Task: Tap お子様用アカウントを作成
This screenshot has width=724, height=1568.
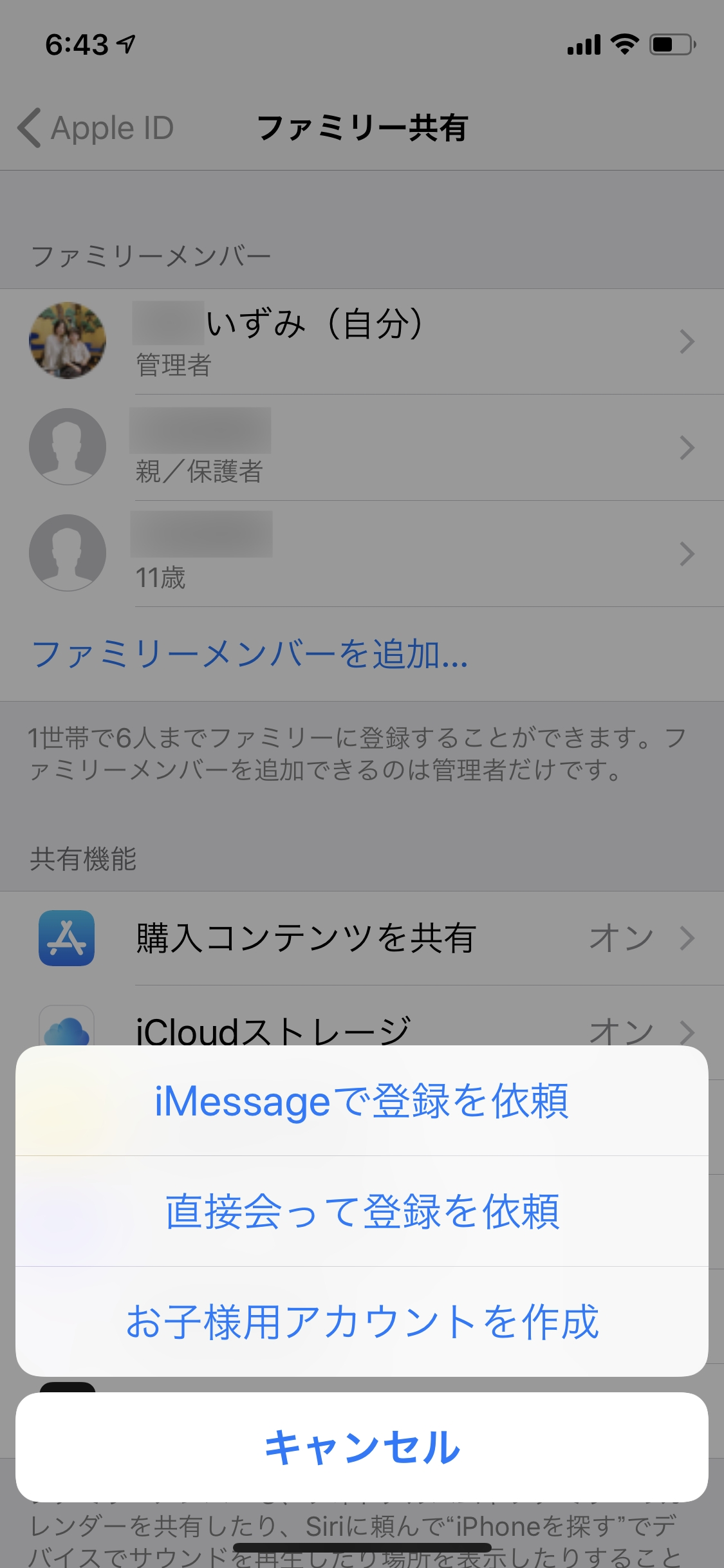Action: (x=362, y=1322)
